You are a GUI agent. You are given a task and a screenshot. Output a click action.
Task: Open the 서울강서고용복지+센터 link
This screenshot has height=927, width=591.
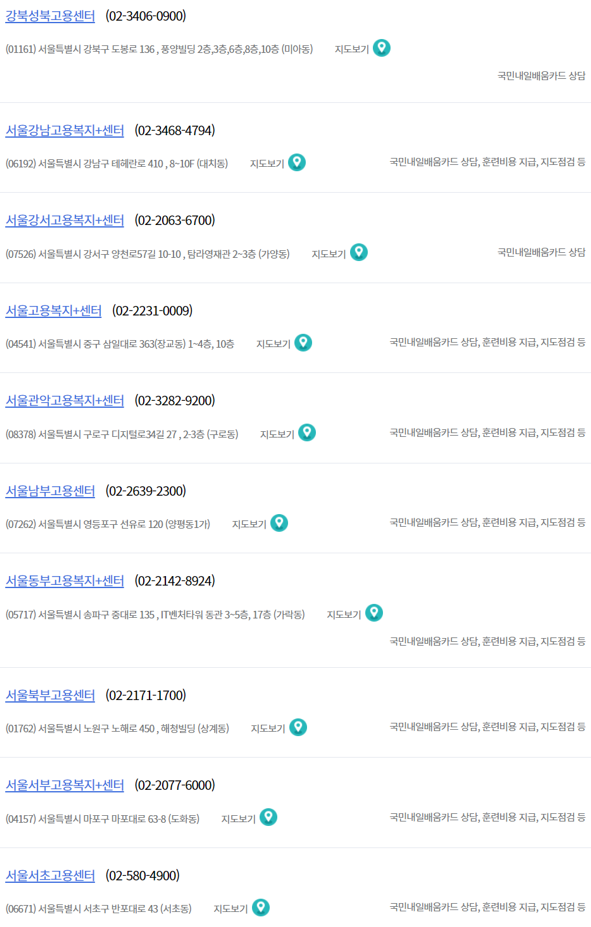(x=64, y=221)
